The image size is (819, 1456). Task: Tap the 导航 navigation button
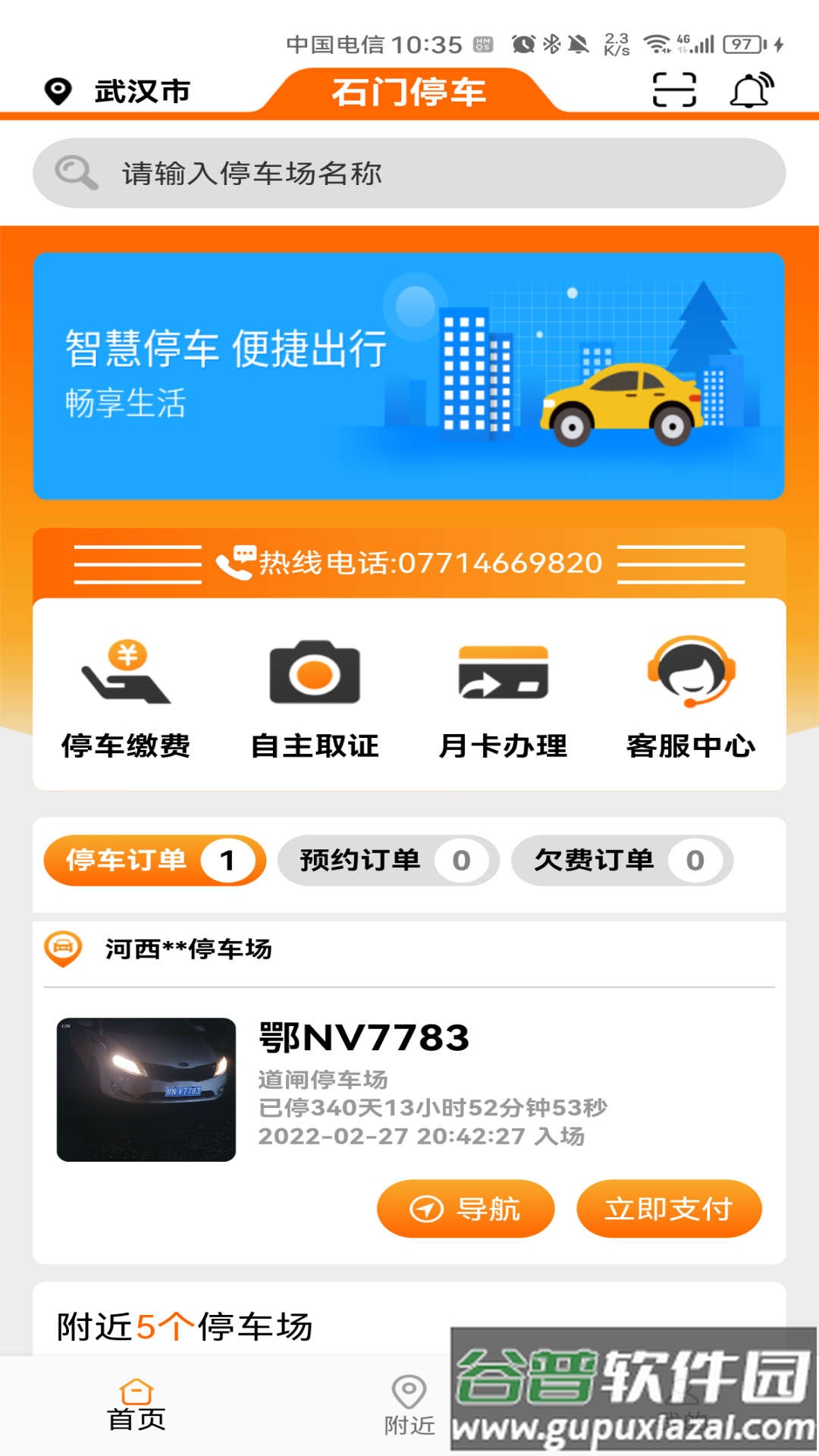(465, 1210)
